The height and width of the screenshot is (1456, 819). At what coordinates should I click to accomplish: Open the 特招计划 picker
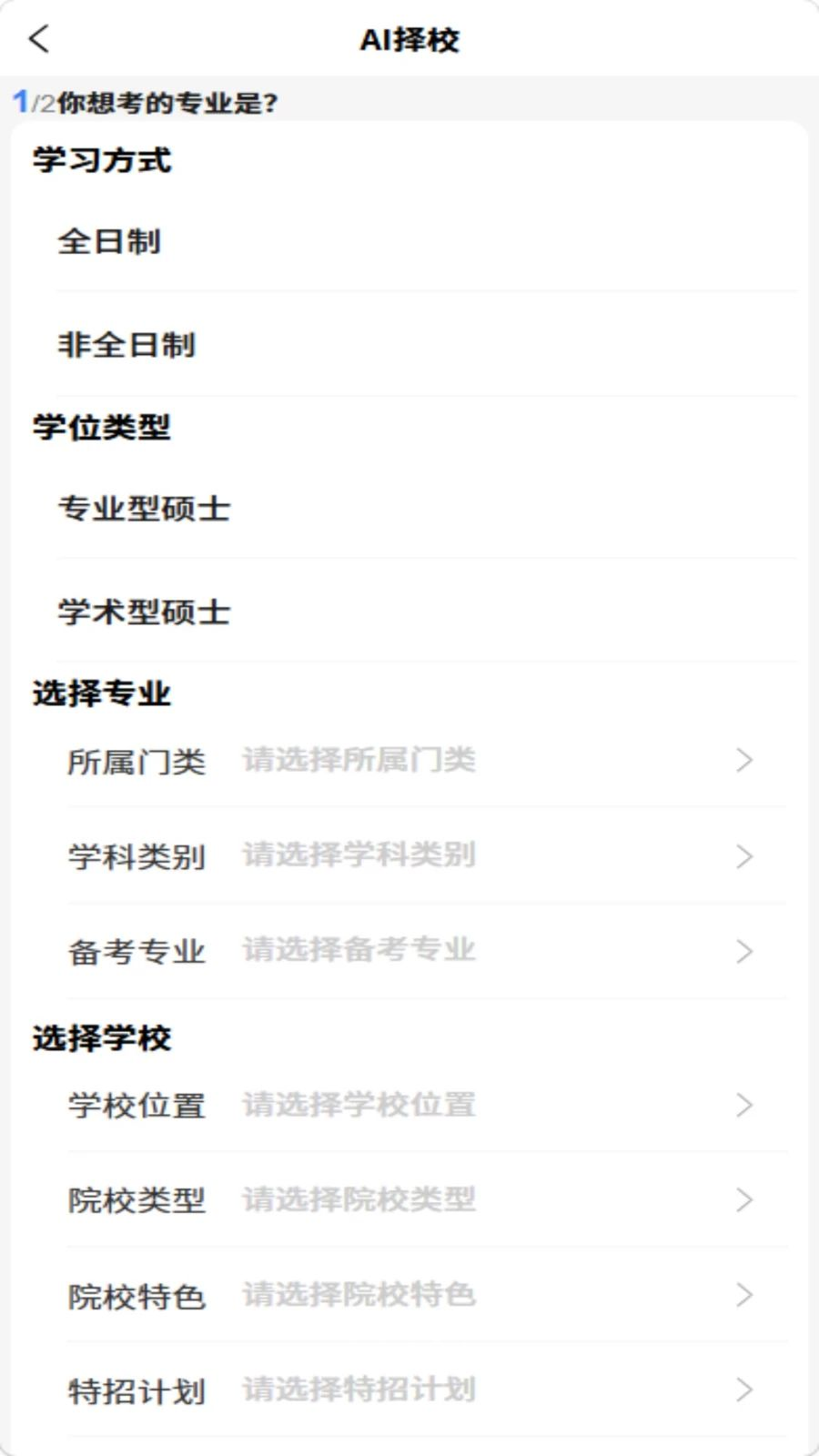(426, 1390)
